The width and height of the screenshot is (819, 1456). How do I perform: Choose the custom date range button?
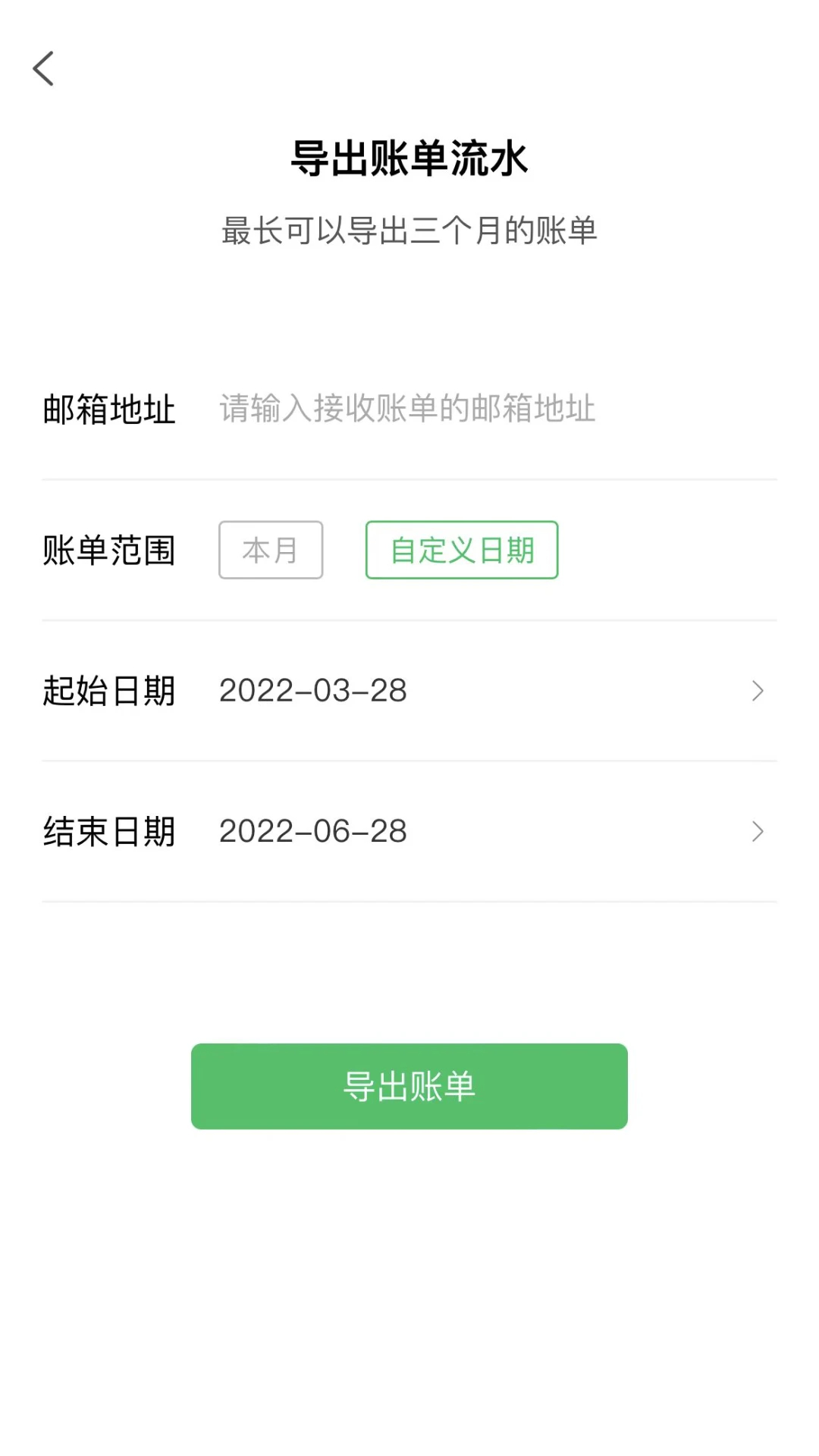(x=461, y=551)
